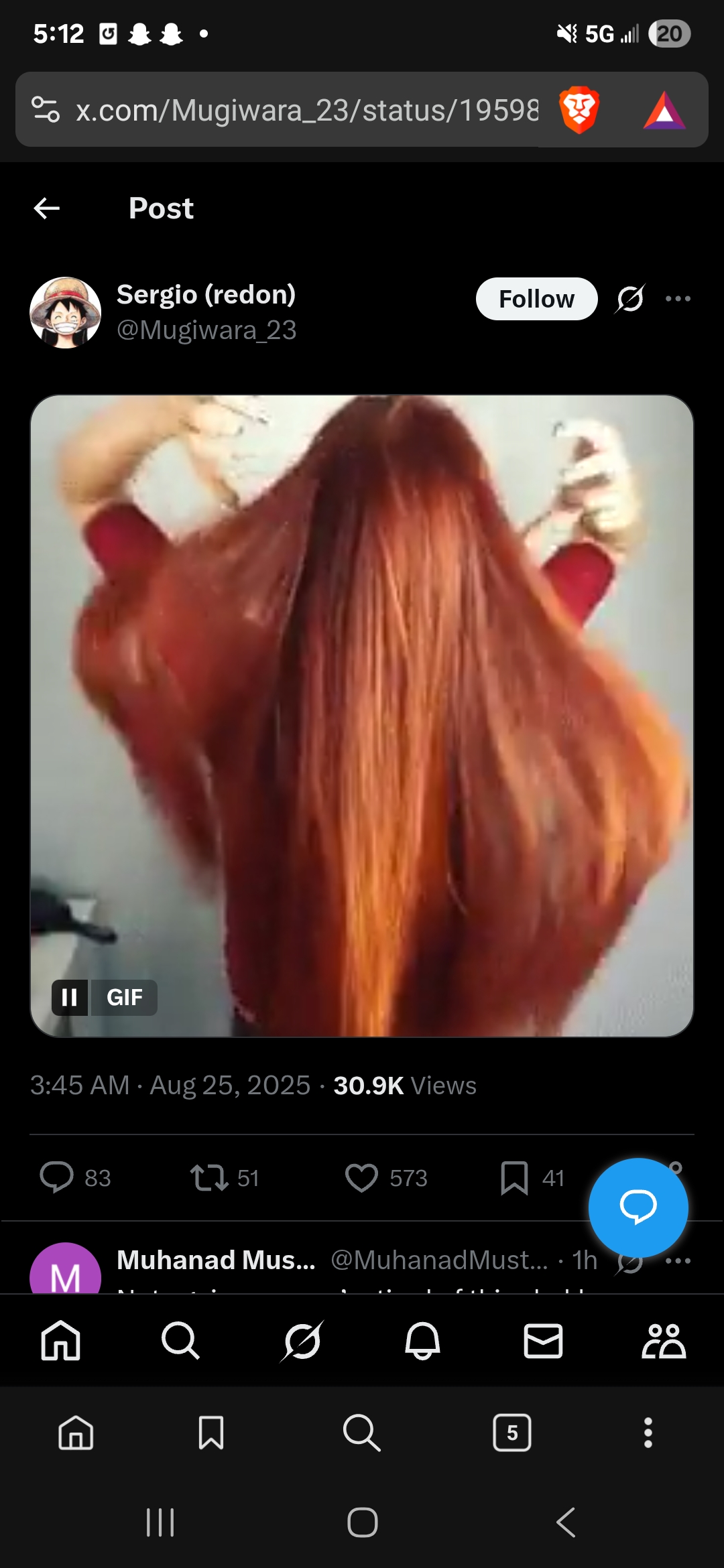Open more options for Sergio's post
Image resolution: width=724 pixels, height=1568 pixels.
tap(678, 299)
